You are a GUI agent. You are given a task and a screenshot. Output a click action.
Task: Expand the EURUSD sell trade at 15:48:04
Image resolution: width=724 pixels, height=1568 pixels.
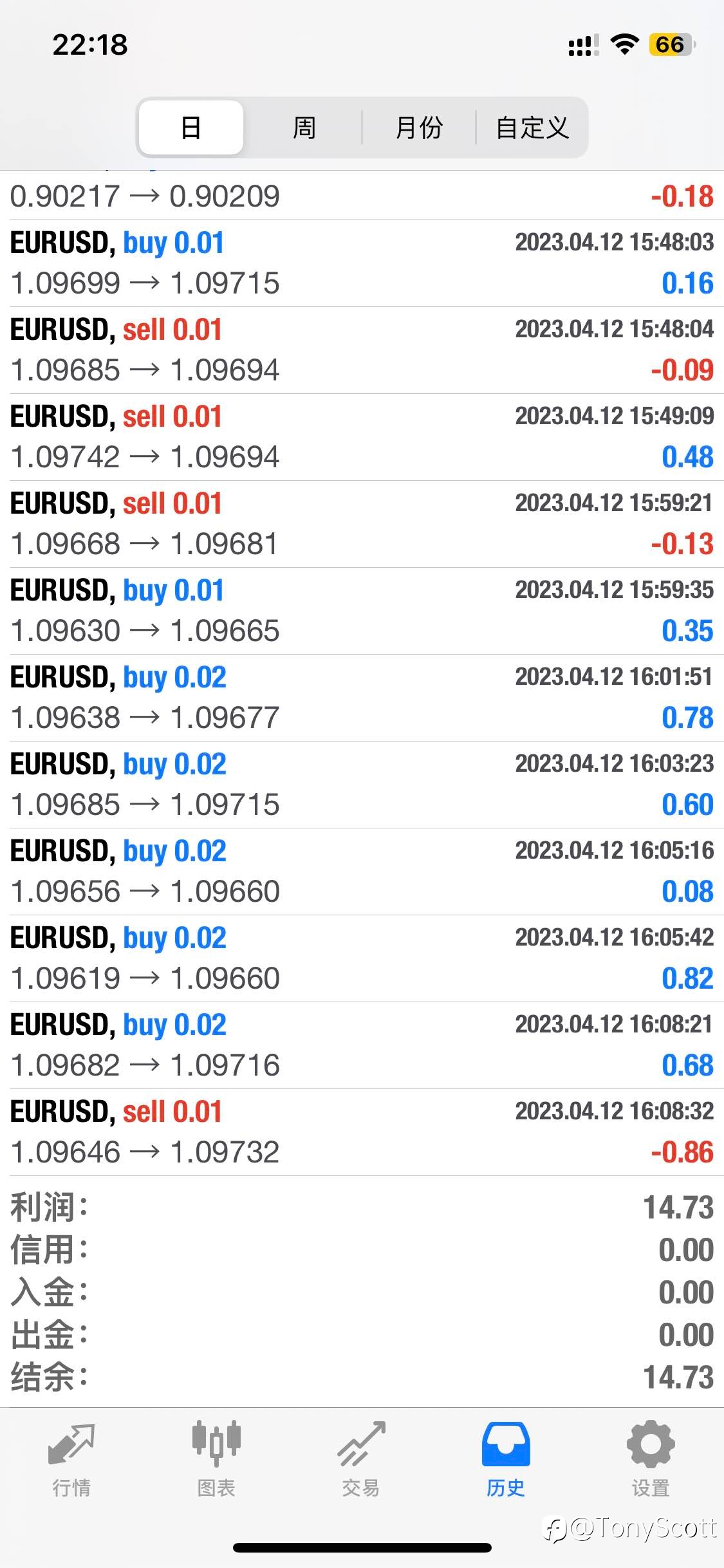tap(362, 350)
